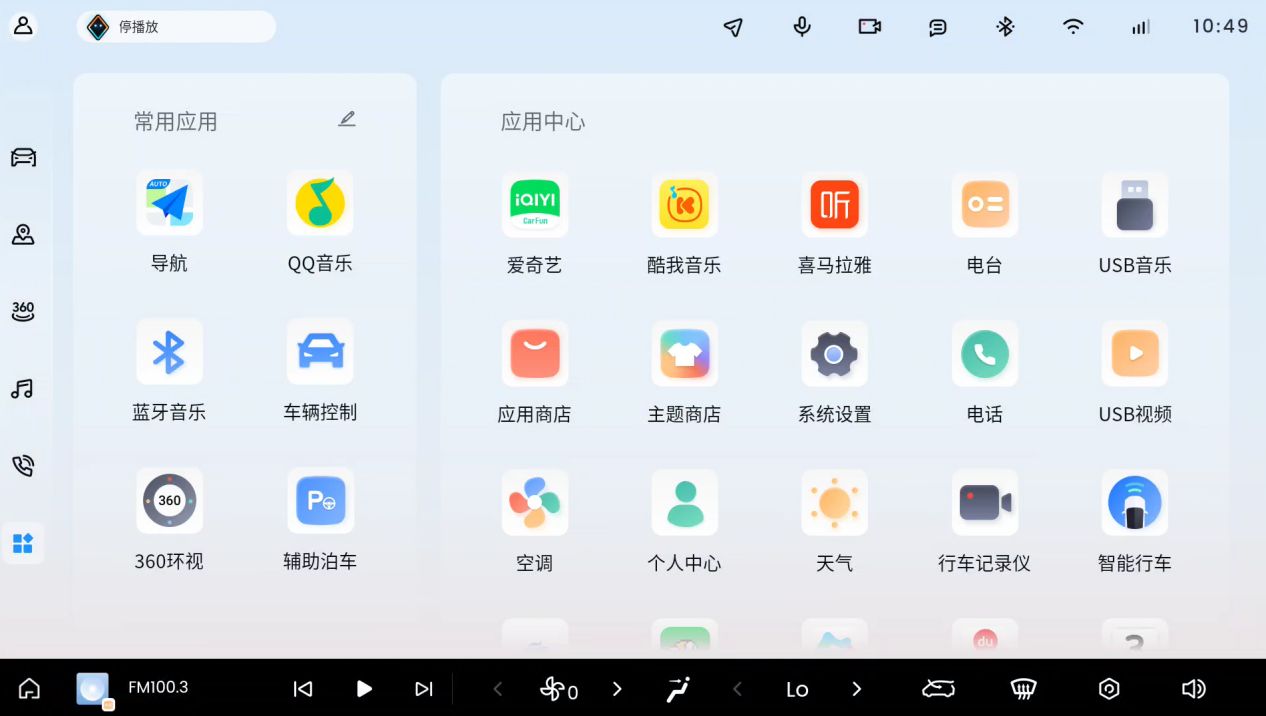Check the 天气 app
Screen dimensions: 1266x716
pos(834,503)
